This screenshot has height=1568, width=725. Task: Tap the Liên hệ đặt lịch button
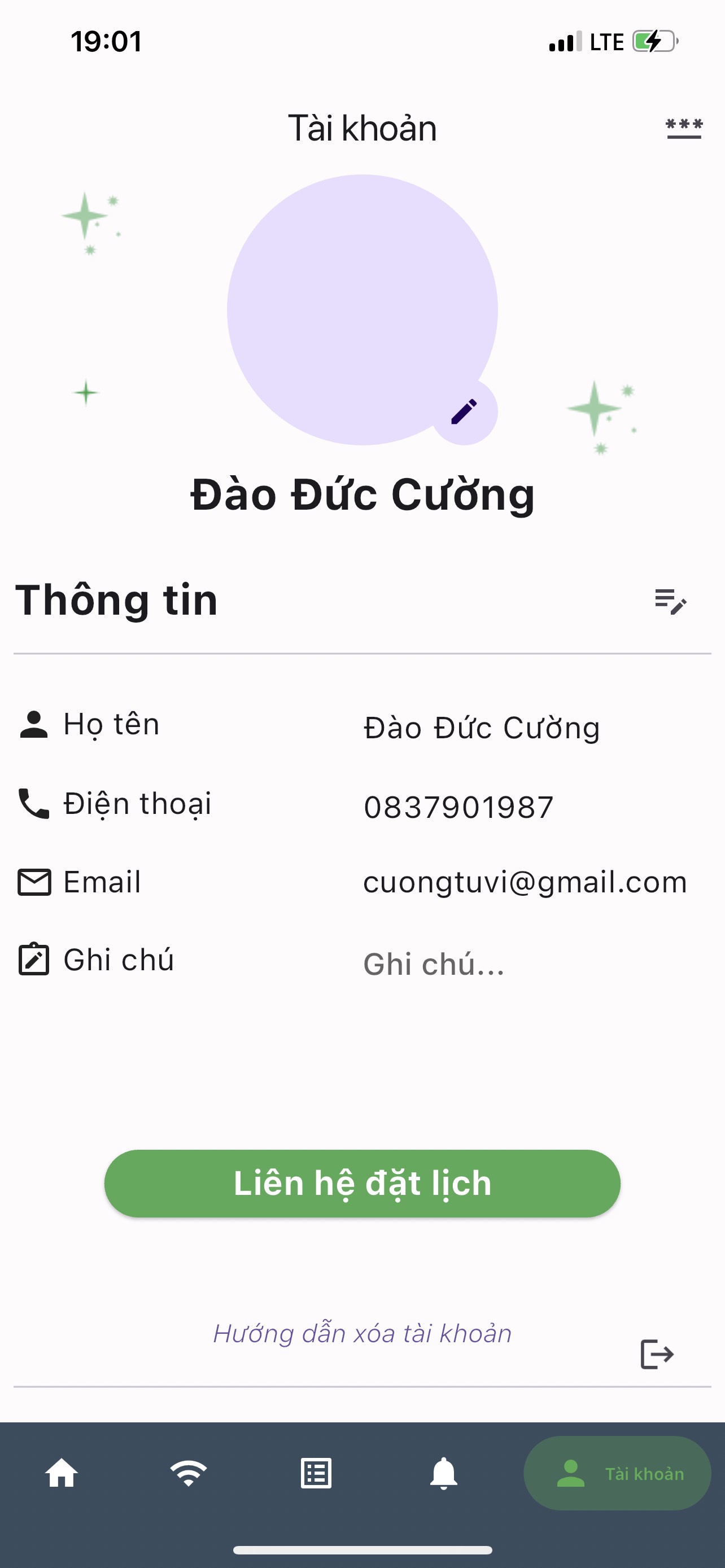pos(362,1183)
